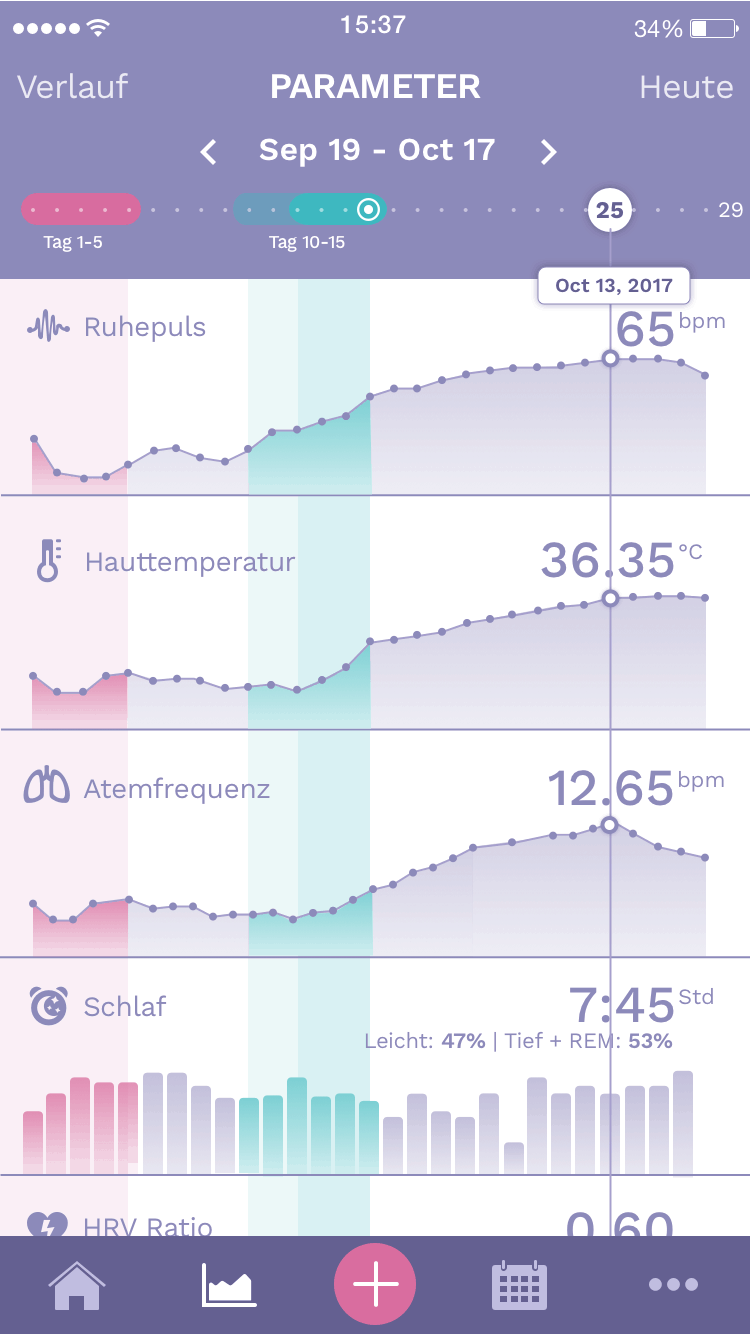Add a new entry with plus button

coord(375,1285)
